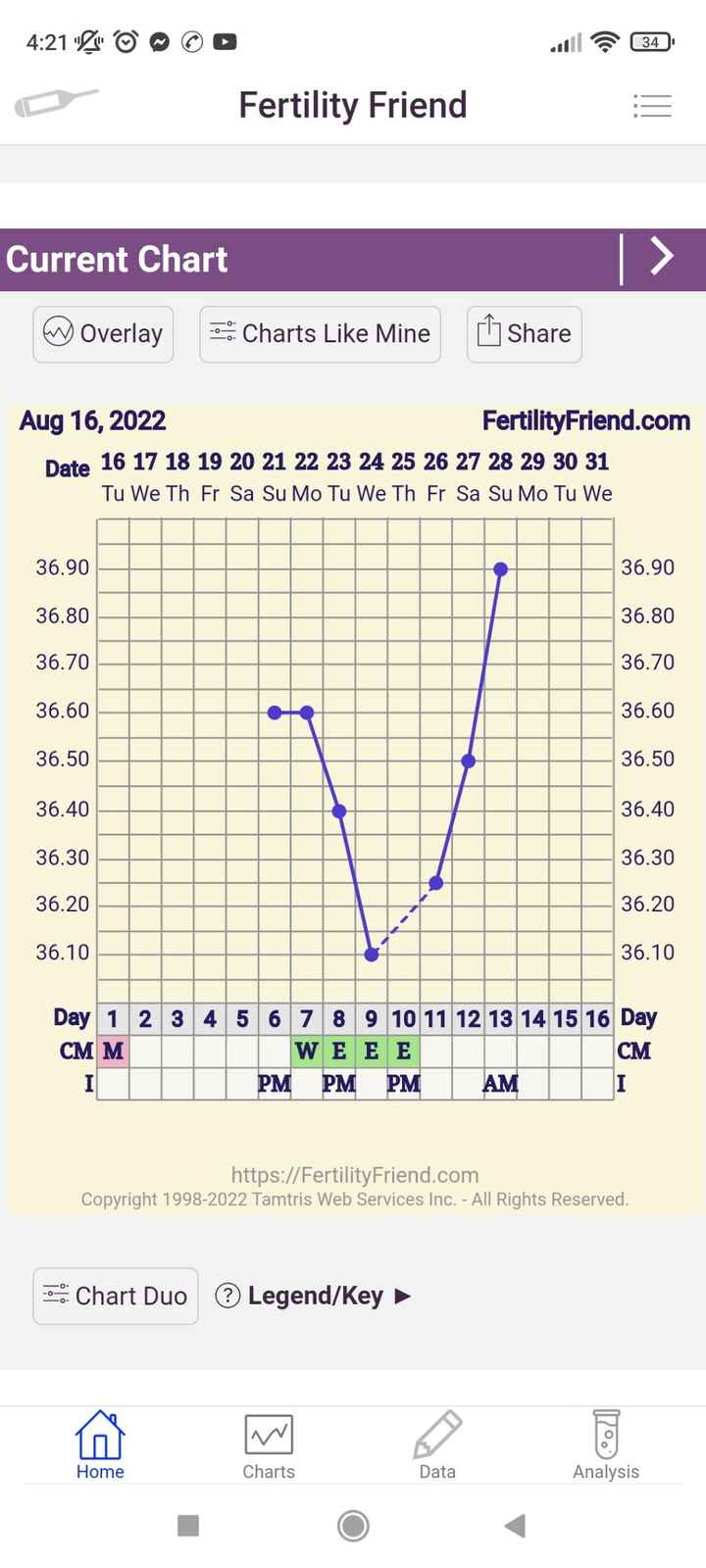
Task: Switch to the Home tab
Action: [x=100, y=1445]
